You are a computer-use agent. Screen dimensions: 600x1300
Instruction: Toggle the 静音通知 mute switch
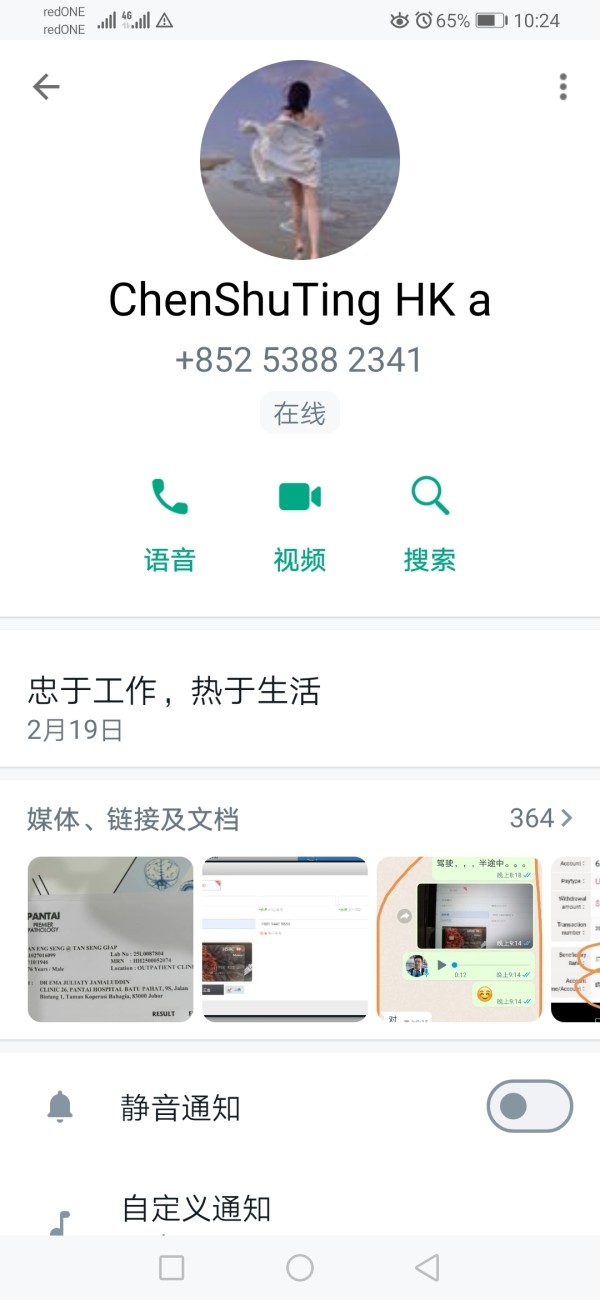[530, 1106]
